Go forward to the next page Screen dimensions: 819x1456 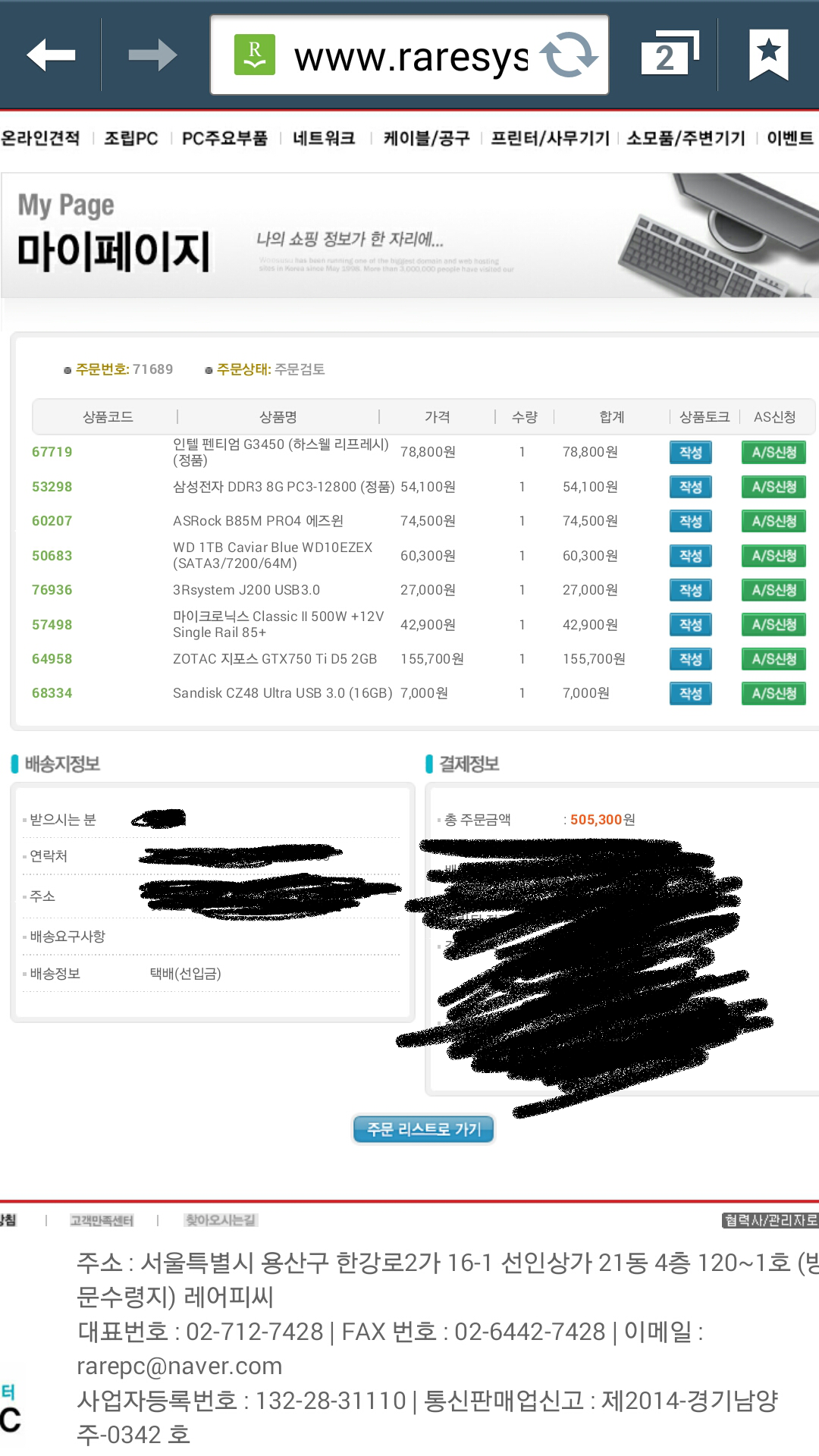click(x=152, y=55)
